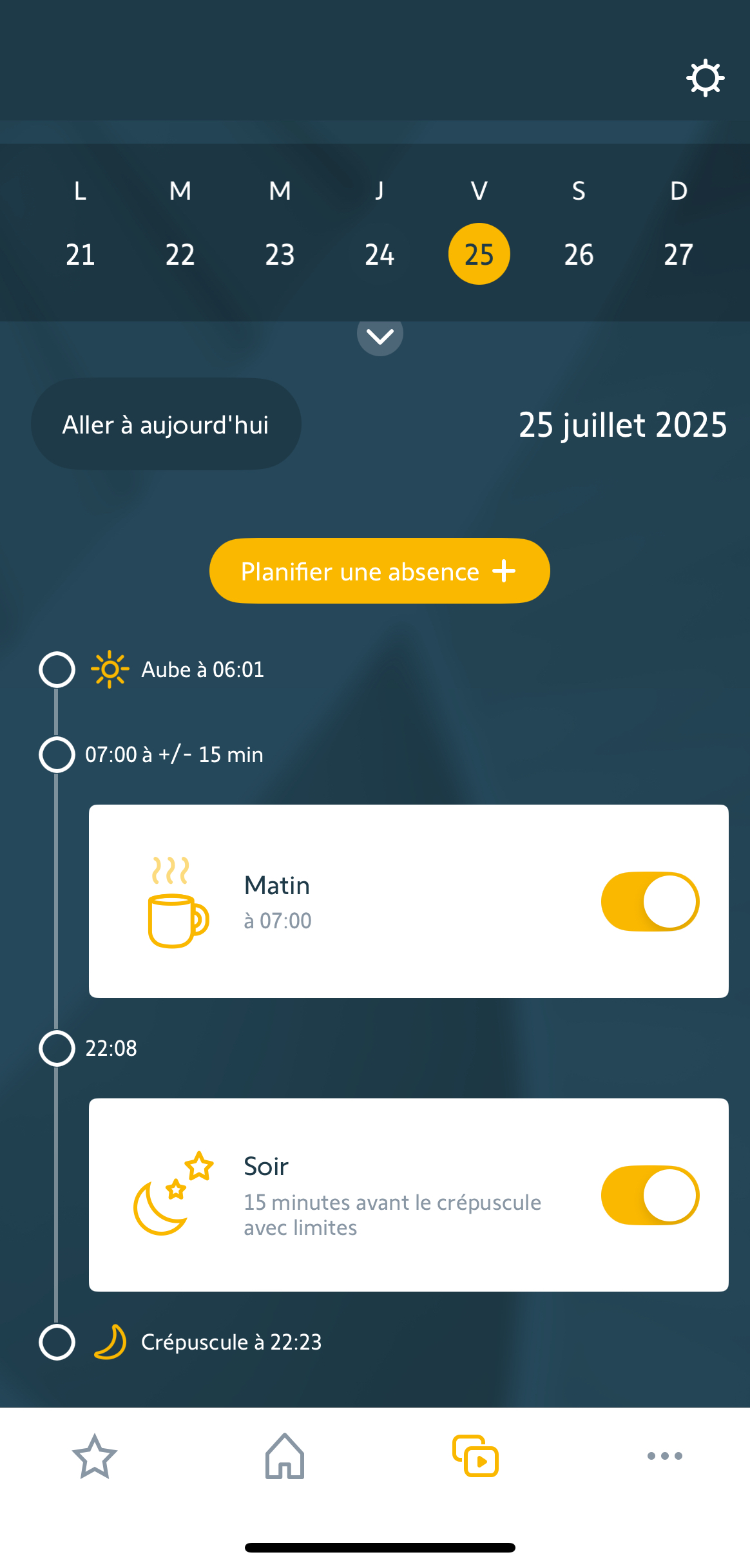Switch to the favorites star tab
The width and height of the screenshot is (750, 1568).
point(95,1456)
